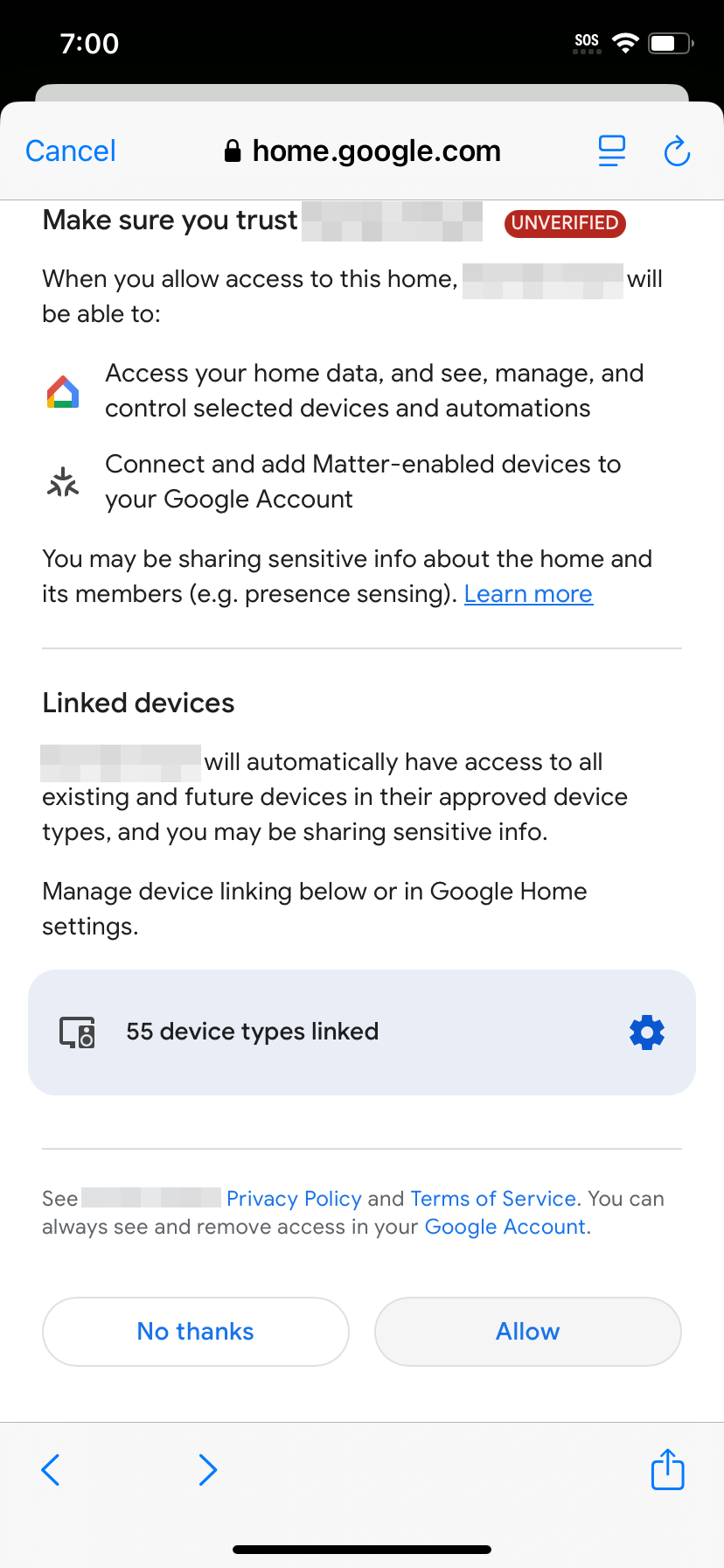Viewport: 724px width, 1568px height.
Task: Open linked device types settings gear
Action: pyautogui.click(x=647, y=1032)
